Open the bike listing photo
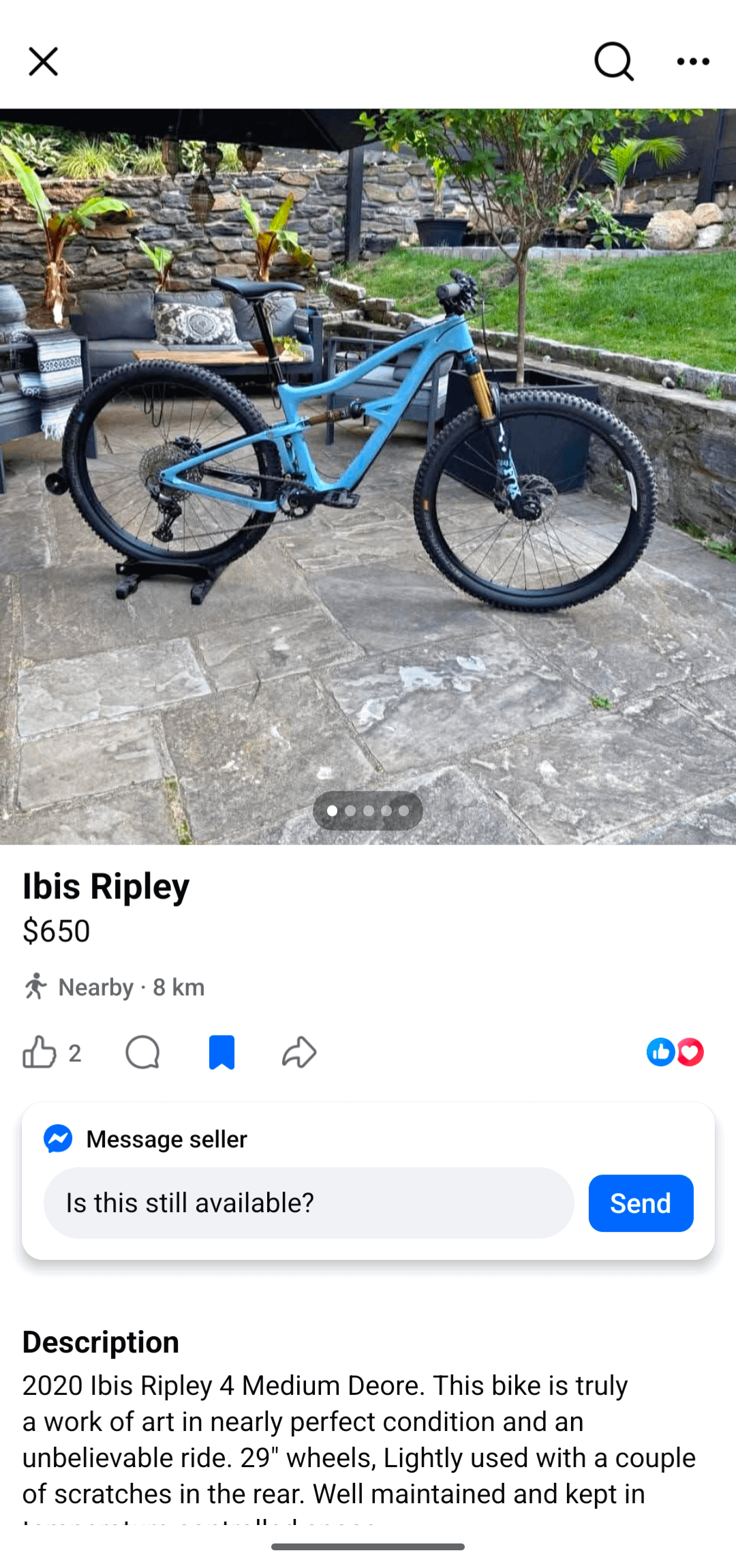The width and height of the screenshot is (736, 1568). click(368, 477)
